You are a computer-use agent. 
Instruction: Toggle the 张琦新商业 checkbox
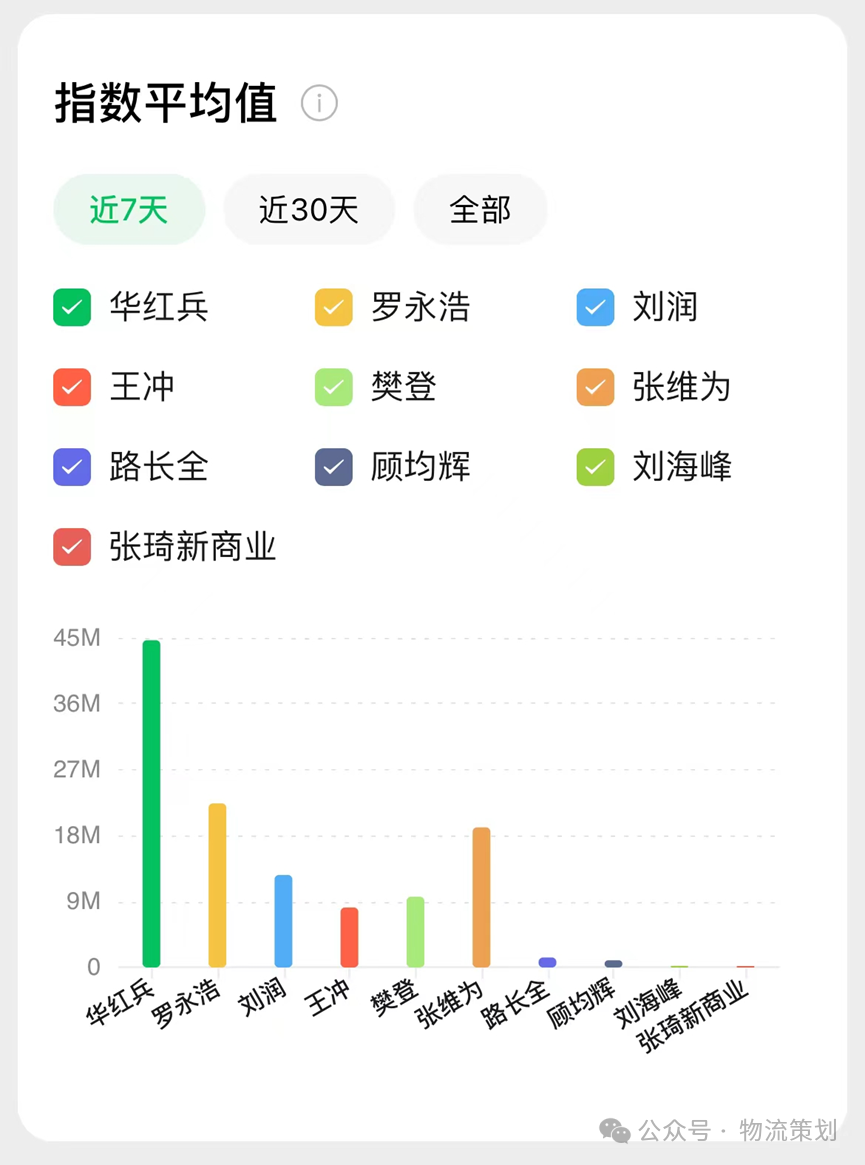(72, 547)
